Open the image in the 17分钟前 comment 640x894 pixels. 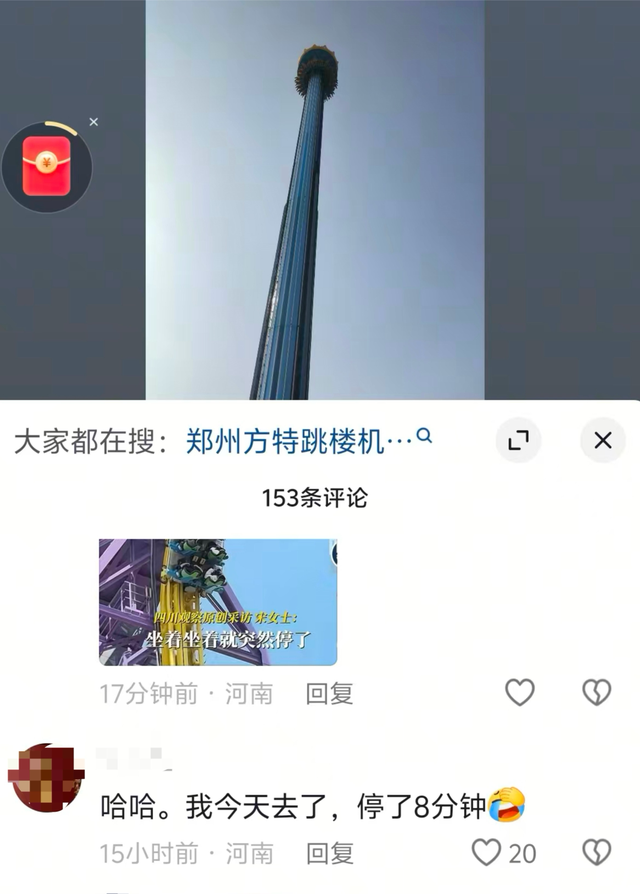(x=217, y=602)
